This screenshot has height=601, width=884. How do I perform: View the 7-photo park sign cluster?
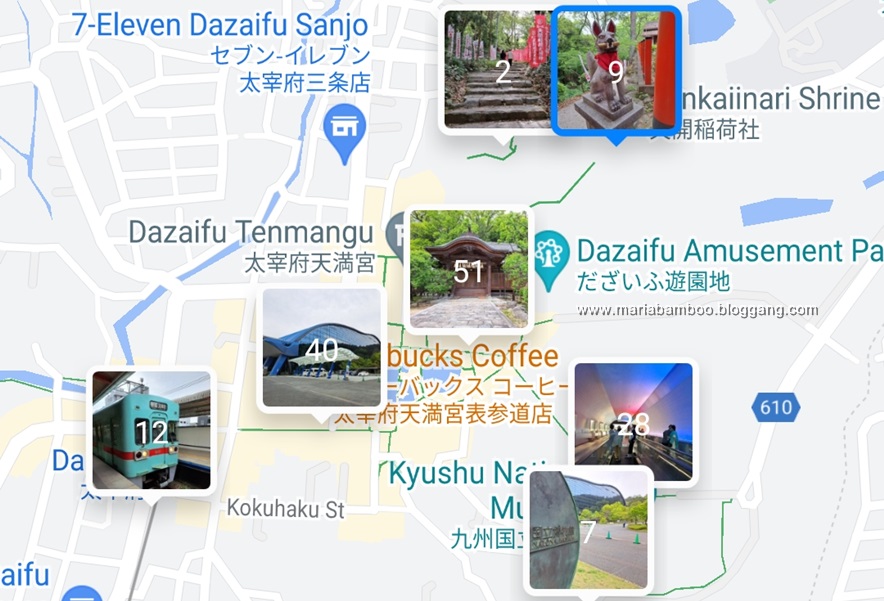click(590, 530)
